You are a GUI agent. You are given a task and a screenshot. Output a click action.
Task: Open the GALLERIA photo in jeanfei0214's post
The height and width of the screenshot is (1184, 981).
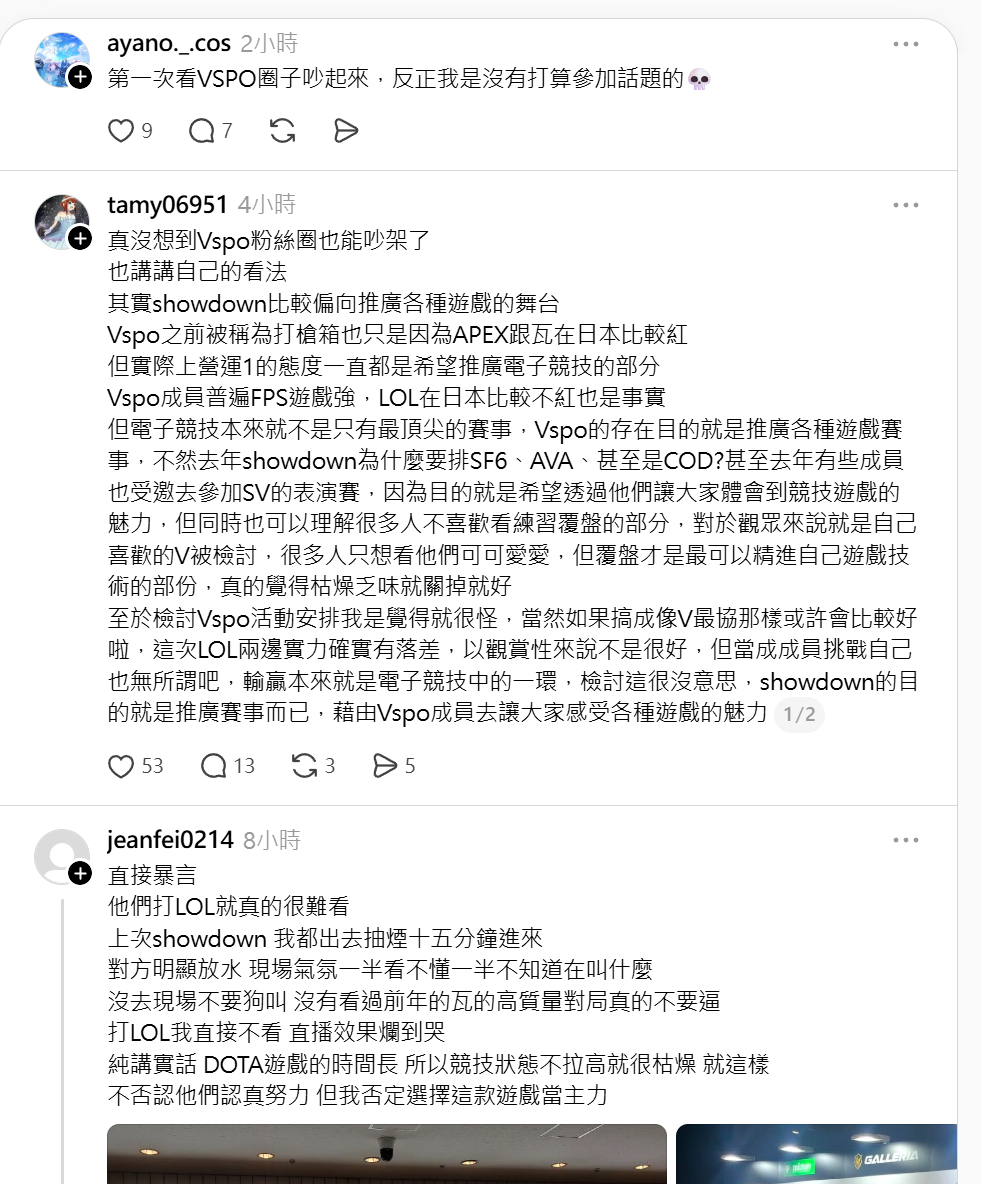click(x=816, y=1154)
